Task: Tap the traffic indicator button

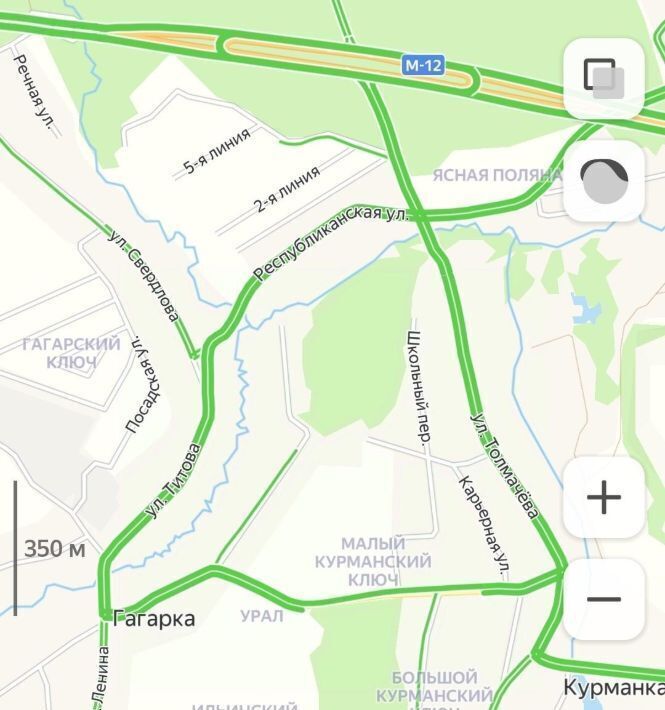Action: pos(603,180)
